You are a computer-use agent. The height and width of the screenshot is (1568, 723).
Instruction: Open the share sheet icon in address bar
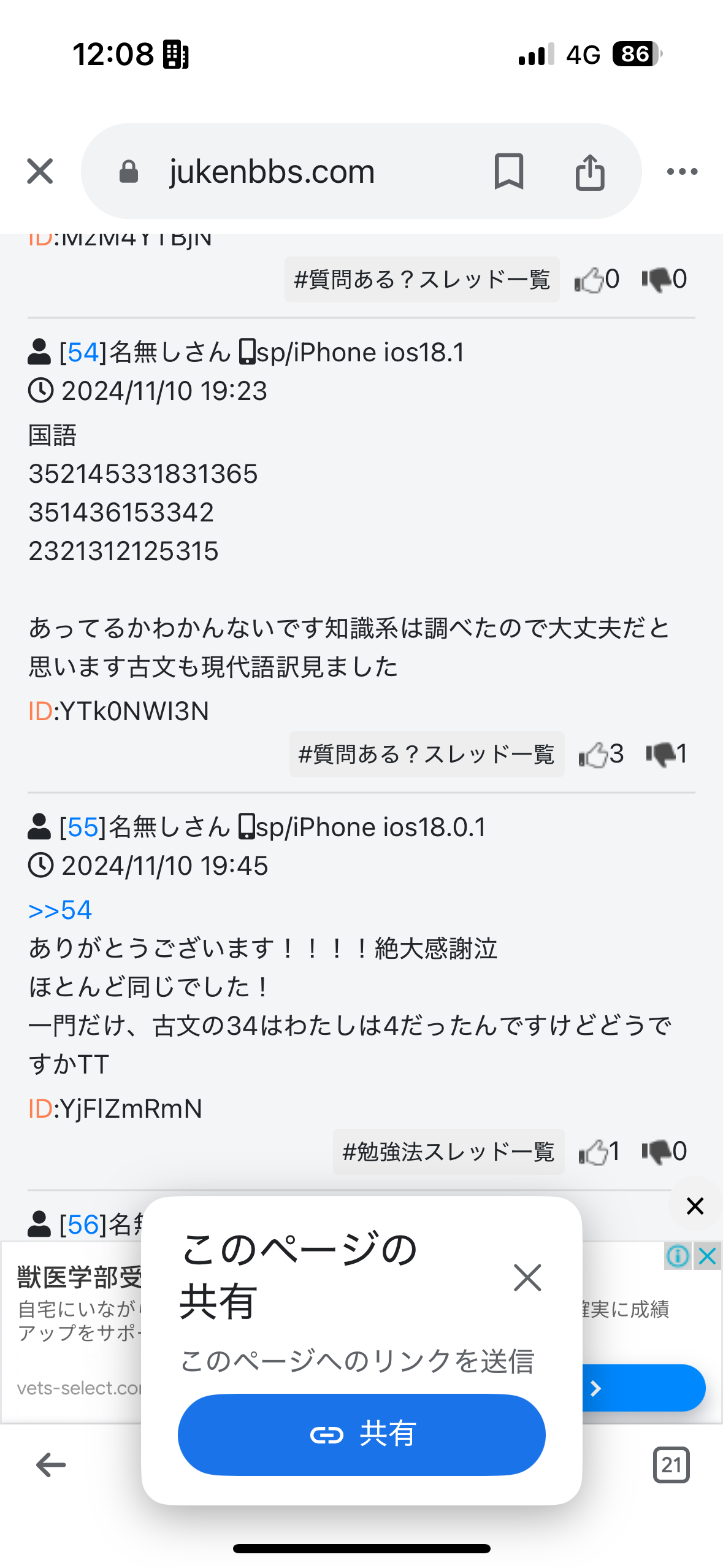click(590, 171)
